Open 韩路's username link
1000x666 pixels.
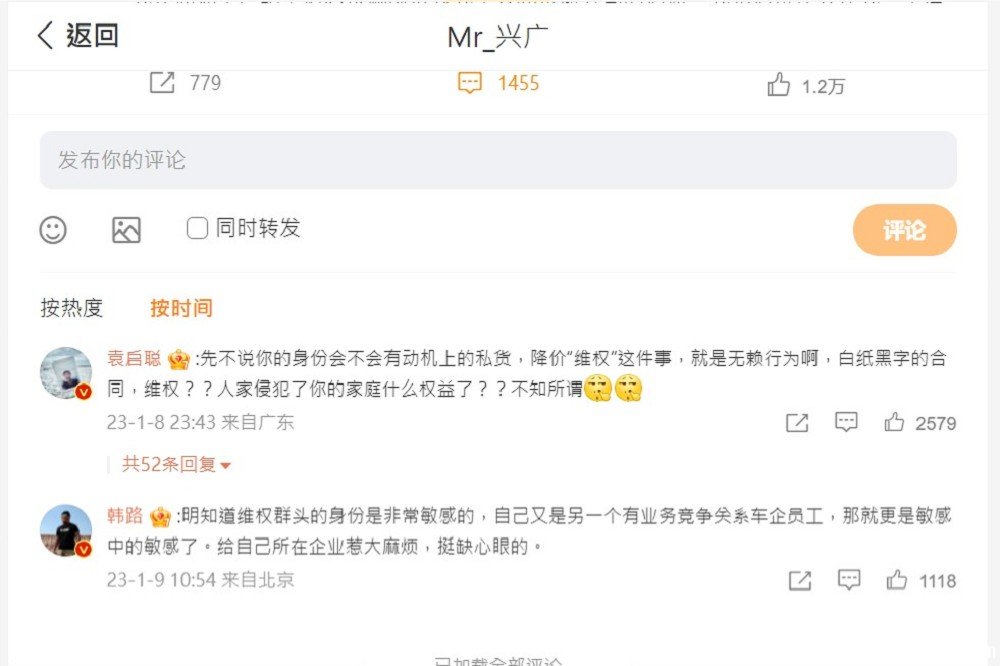(x=126, y=517)
